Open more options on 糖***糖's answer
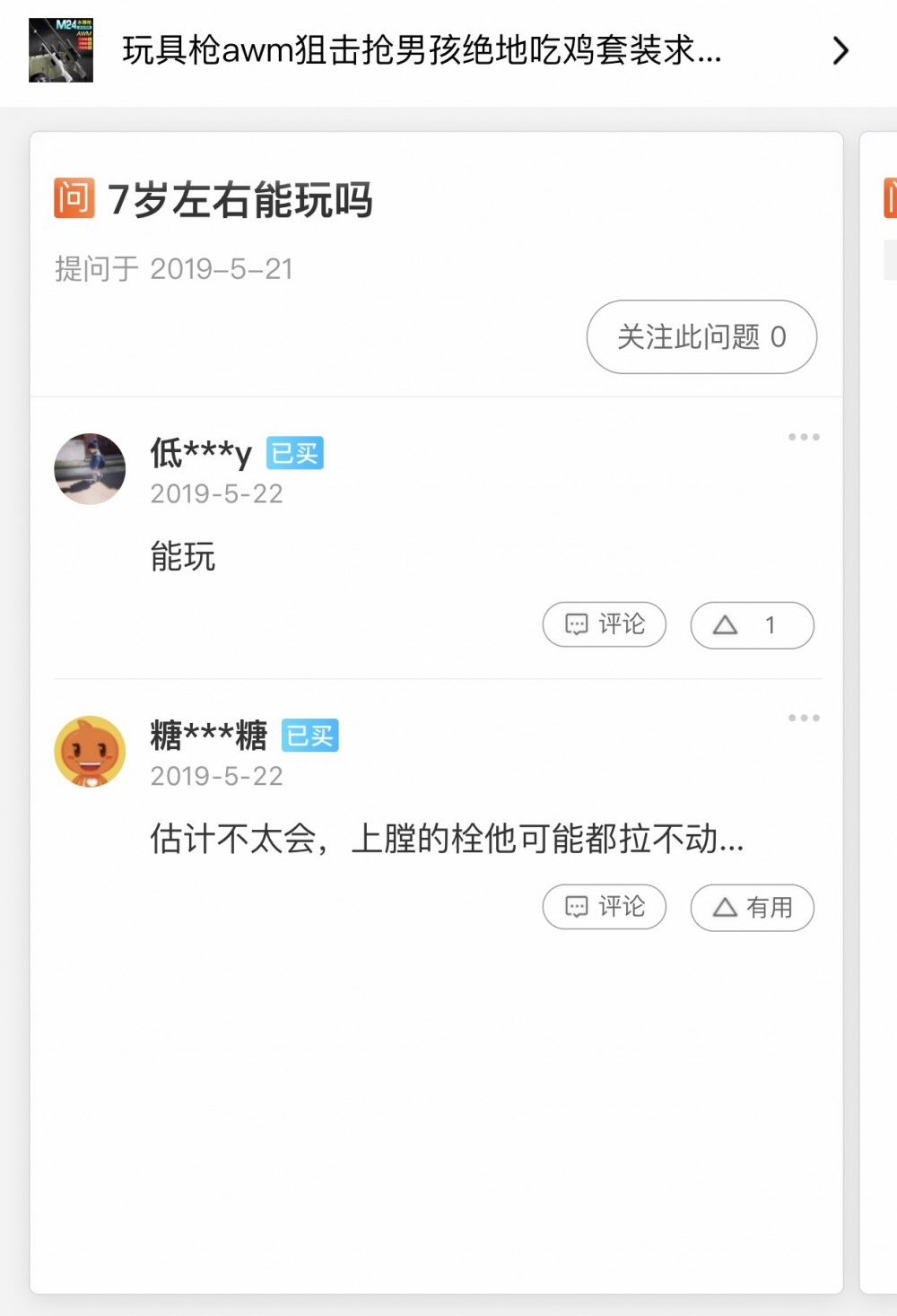This screenshot has height=1316, width=897. point(804,719)
